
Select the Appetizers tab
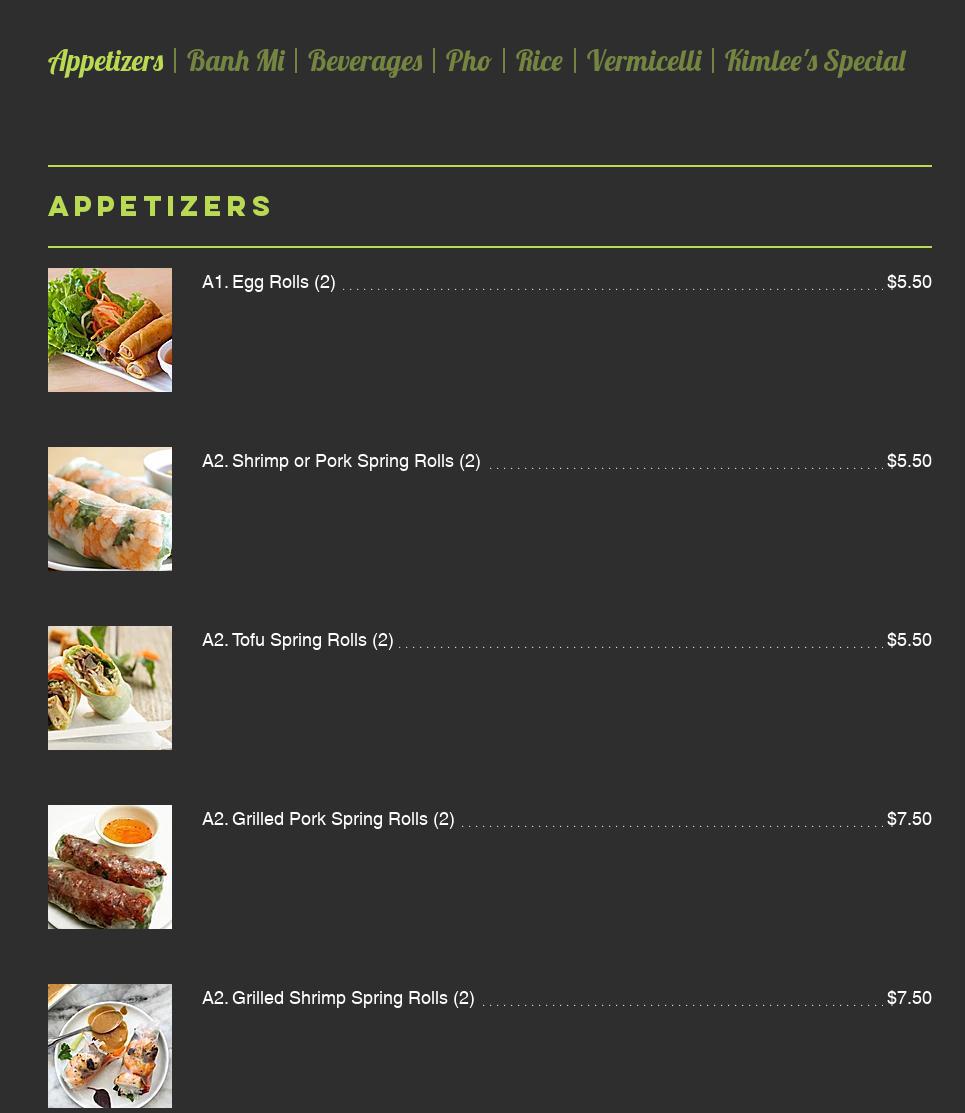click(x=106, y=61)
